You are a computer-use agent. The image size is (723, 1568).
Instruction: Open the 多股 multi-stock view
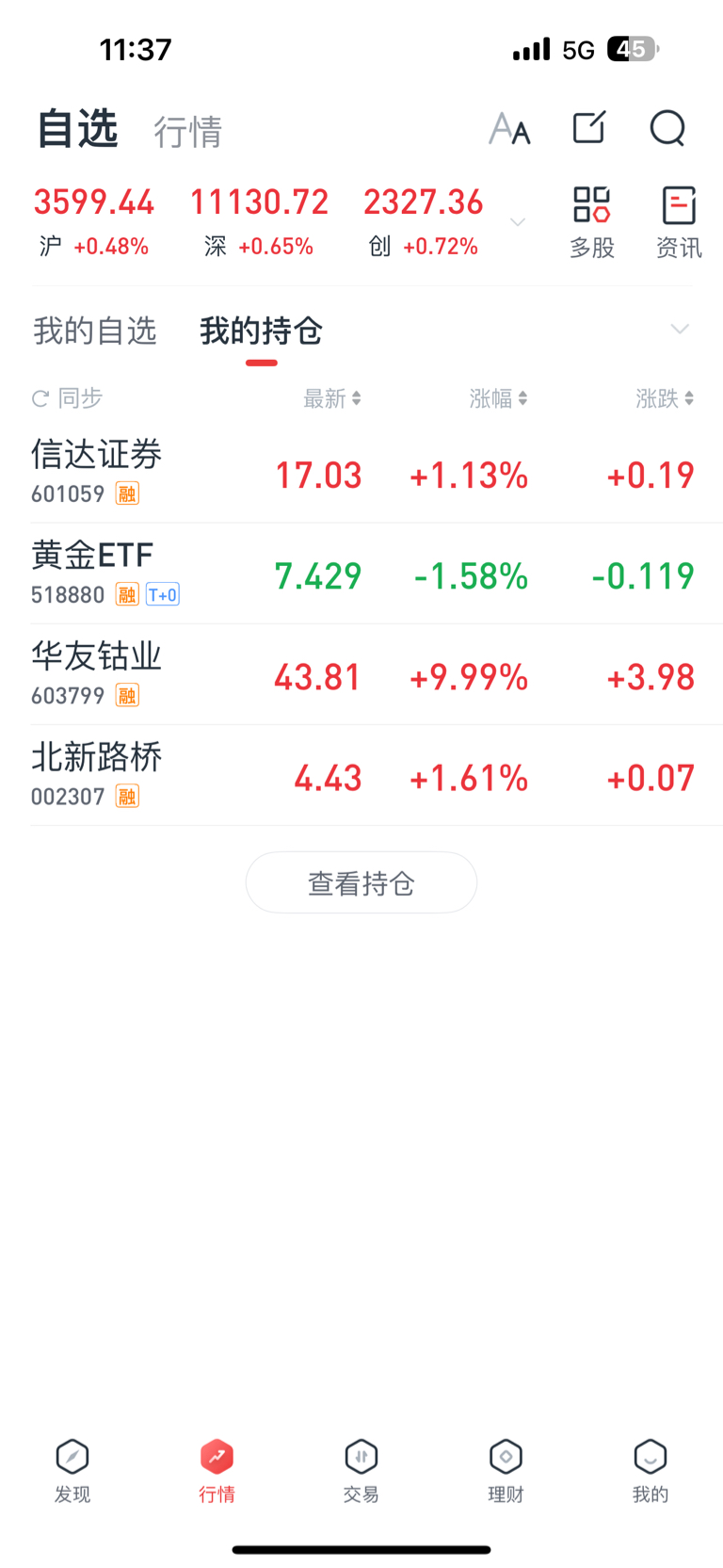click(592, 222)
